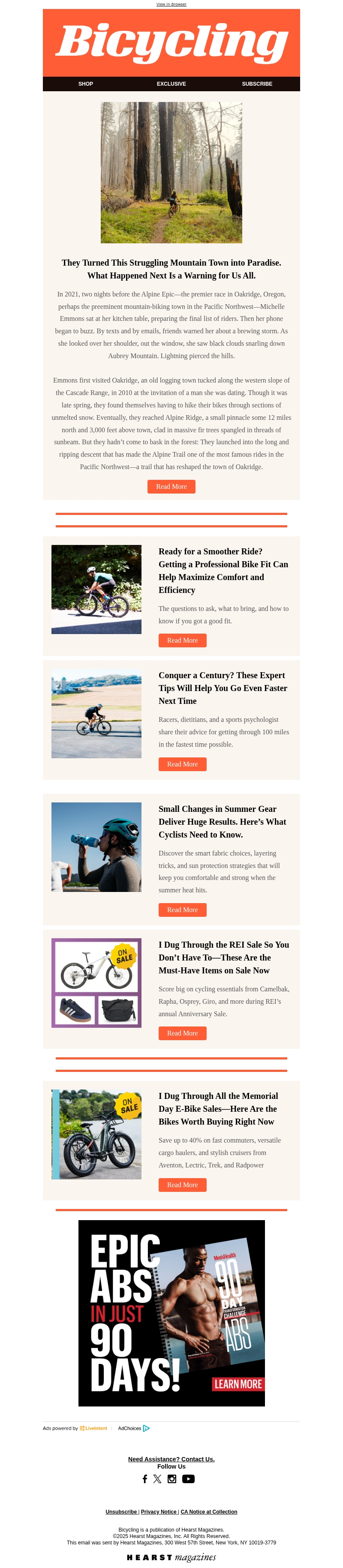The width and height of the screenshot is (343, 1568).
Task: Open the SHOP navigation link
Action: point(85,84)
